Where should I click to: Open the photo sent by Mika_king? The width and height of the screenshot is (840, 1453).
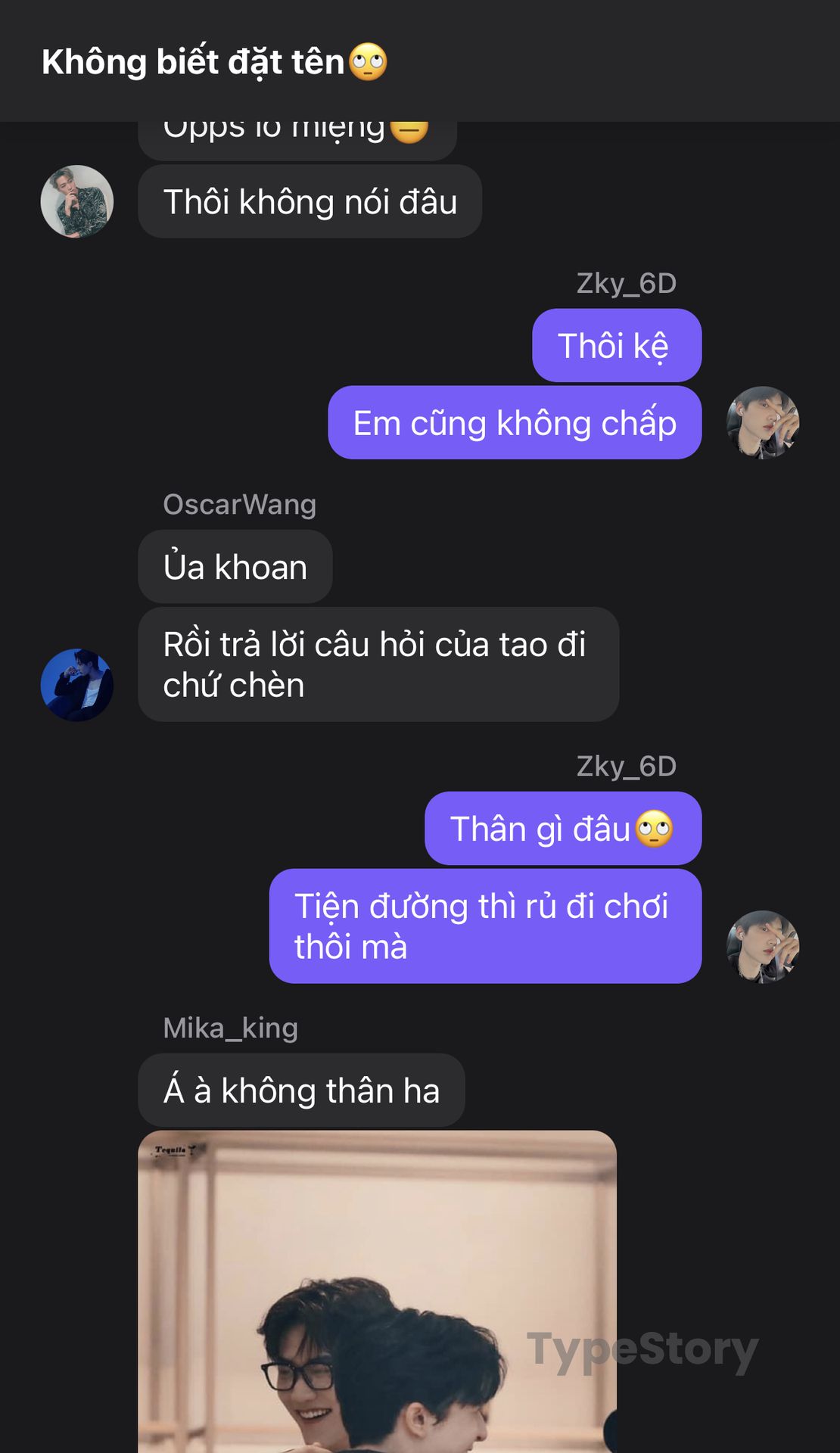tap(377, 1291)
